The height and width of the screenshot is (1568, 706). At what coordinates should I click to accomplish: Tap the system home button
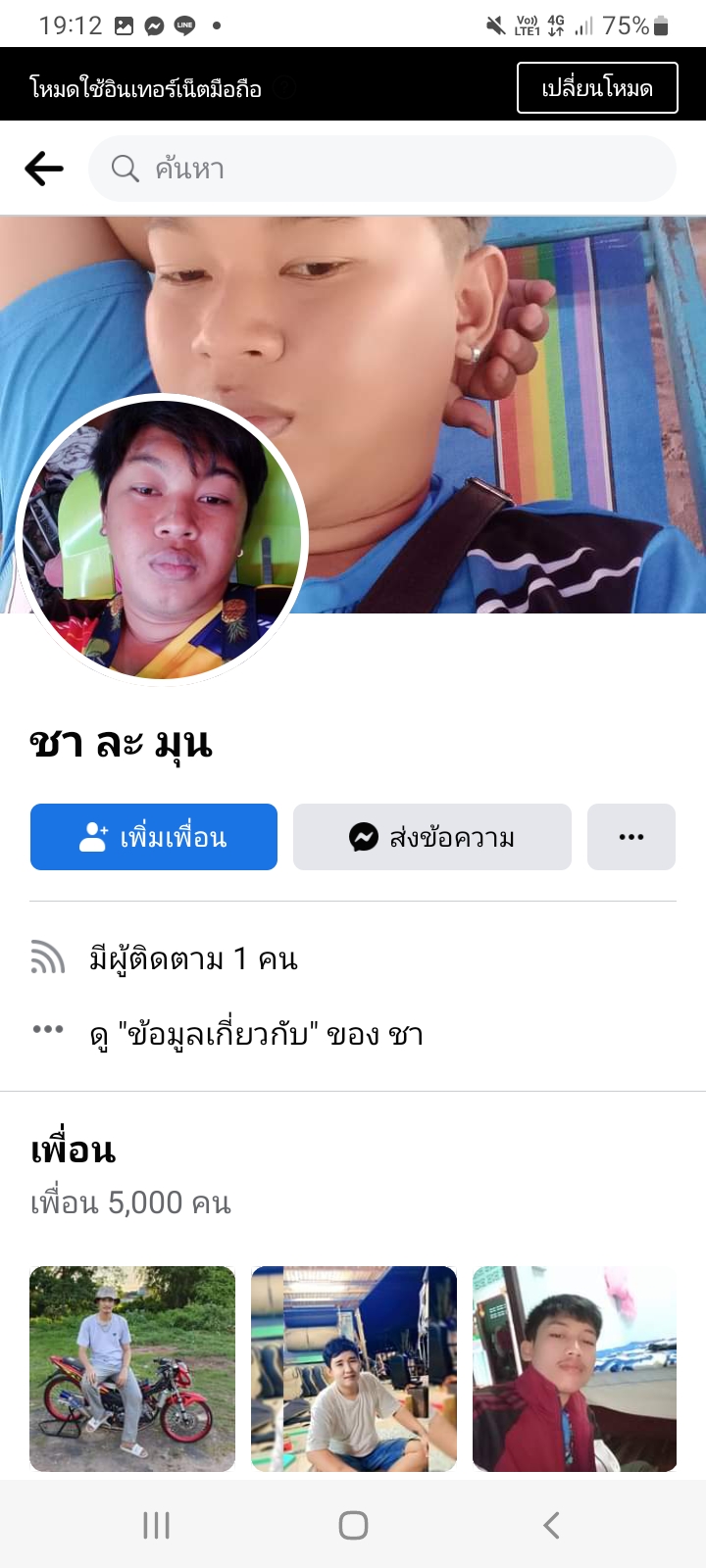coord(353,1525)
